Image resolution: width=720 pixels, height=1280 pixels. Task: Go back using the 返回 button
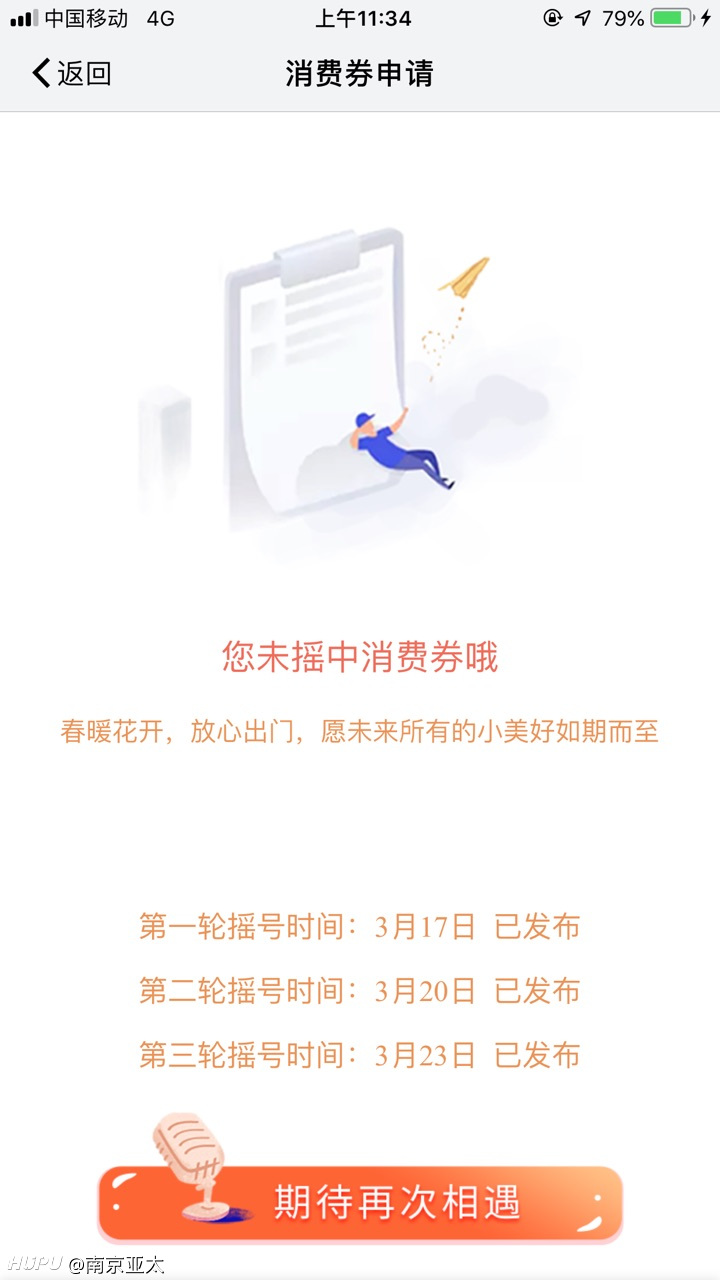71,73
